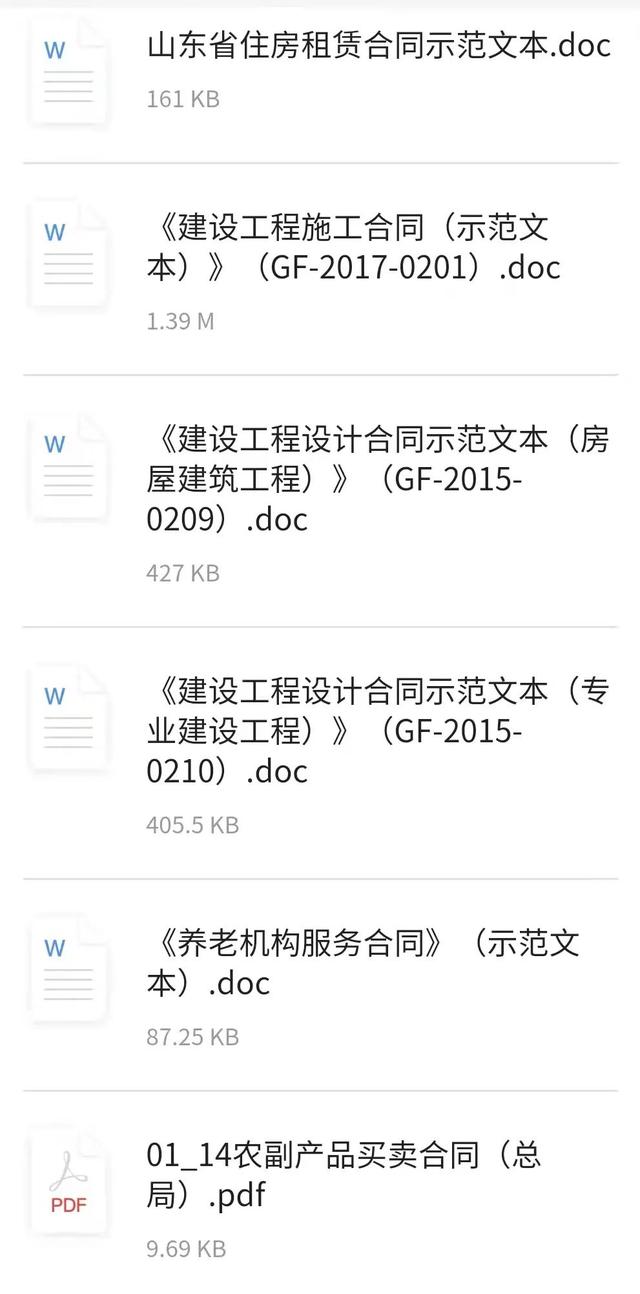
Task: Open 山东省住房租赁合同示范文本.doc
Action: (378, 47)
